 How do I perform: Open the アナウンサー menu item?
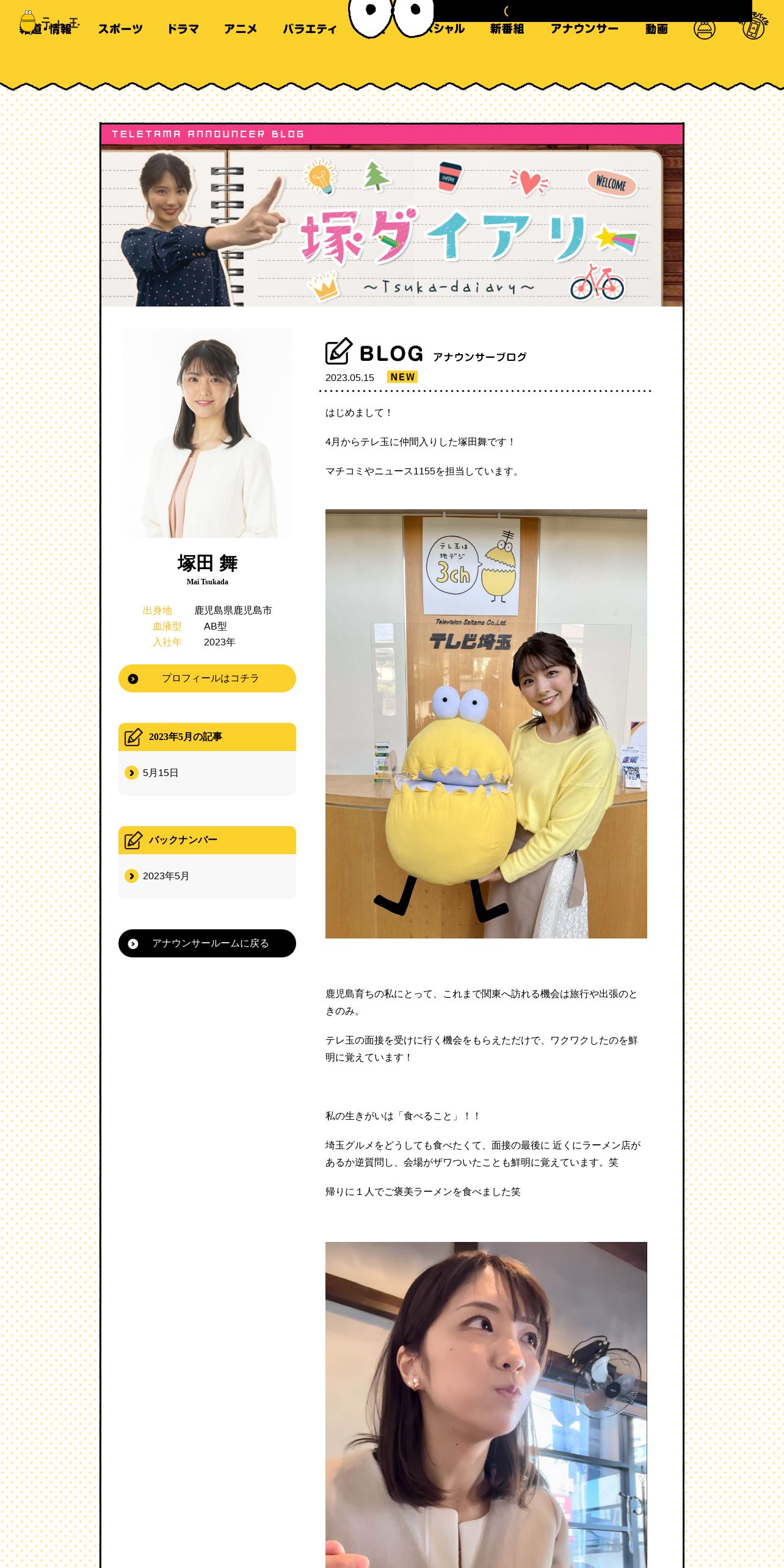584,29
